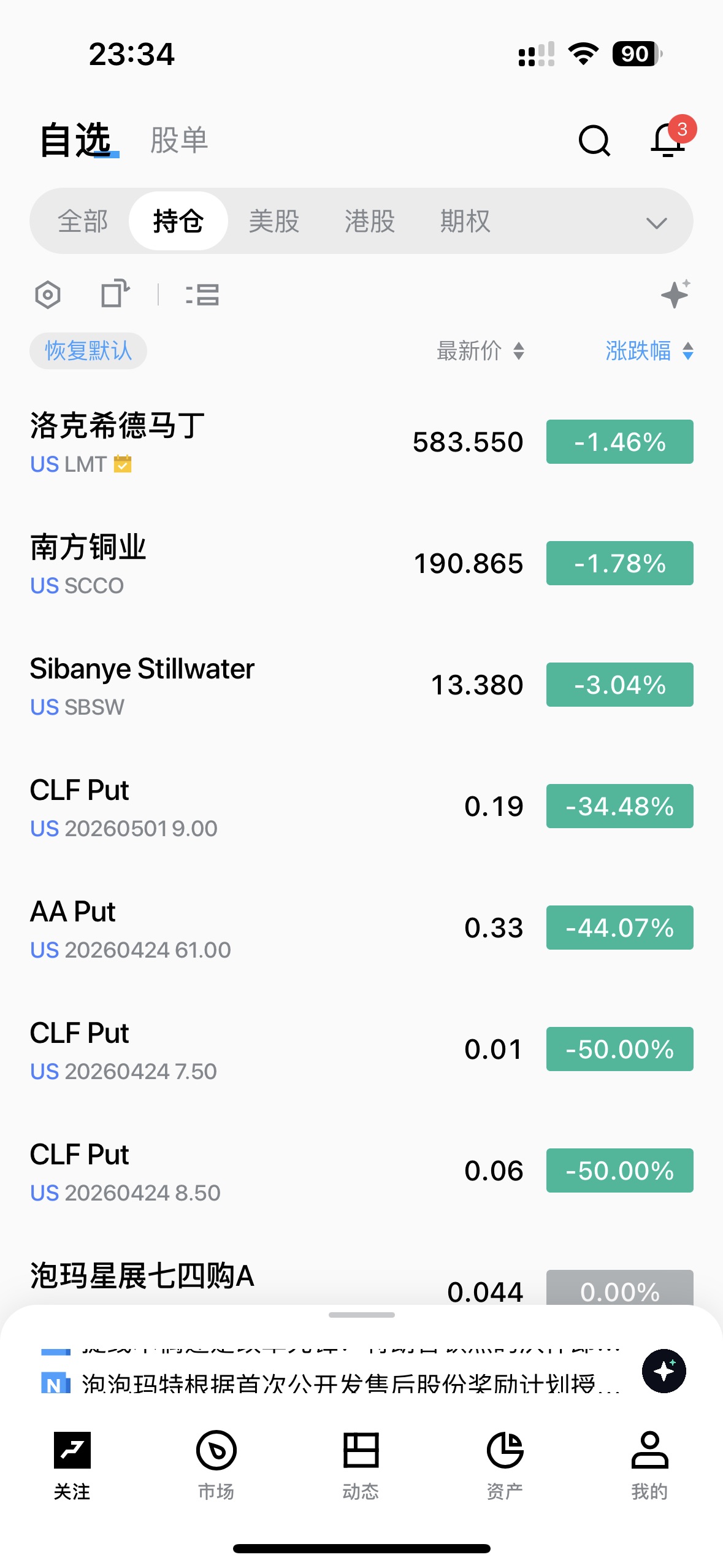Select the 美股 filter tab
This screenshot has height=1568, width=723.
274,221
